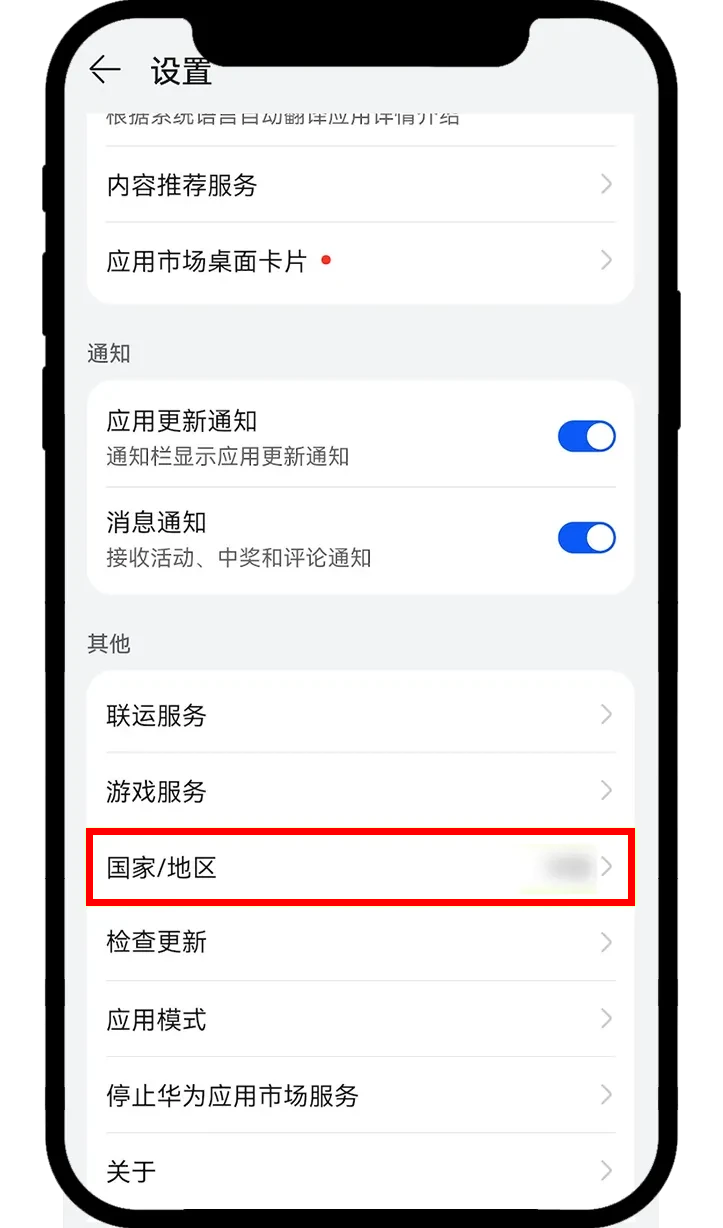Open 应用模式 setting
This screenshot has height=1228, width=723.
(360, 1019)
